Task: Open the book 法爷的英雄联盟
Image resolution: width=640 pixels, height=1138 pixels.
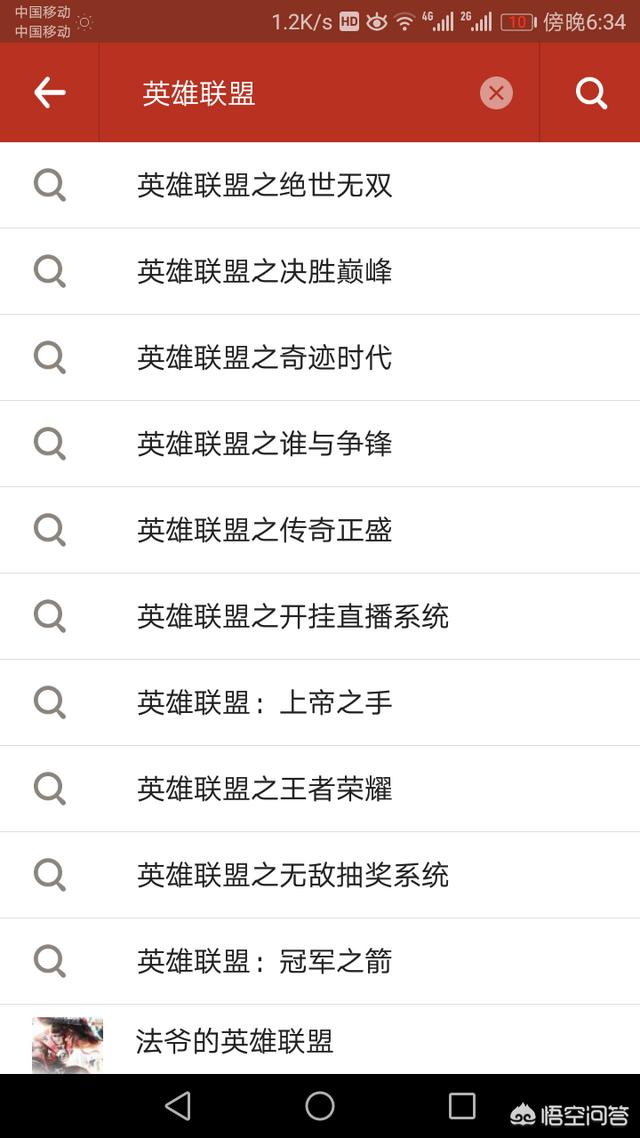Action: pos(320,1040)
